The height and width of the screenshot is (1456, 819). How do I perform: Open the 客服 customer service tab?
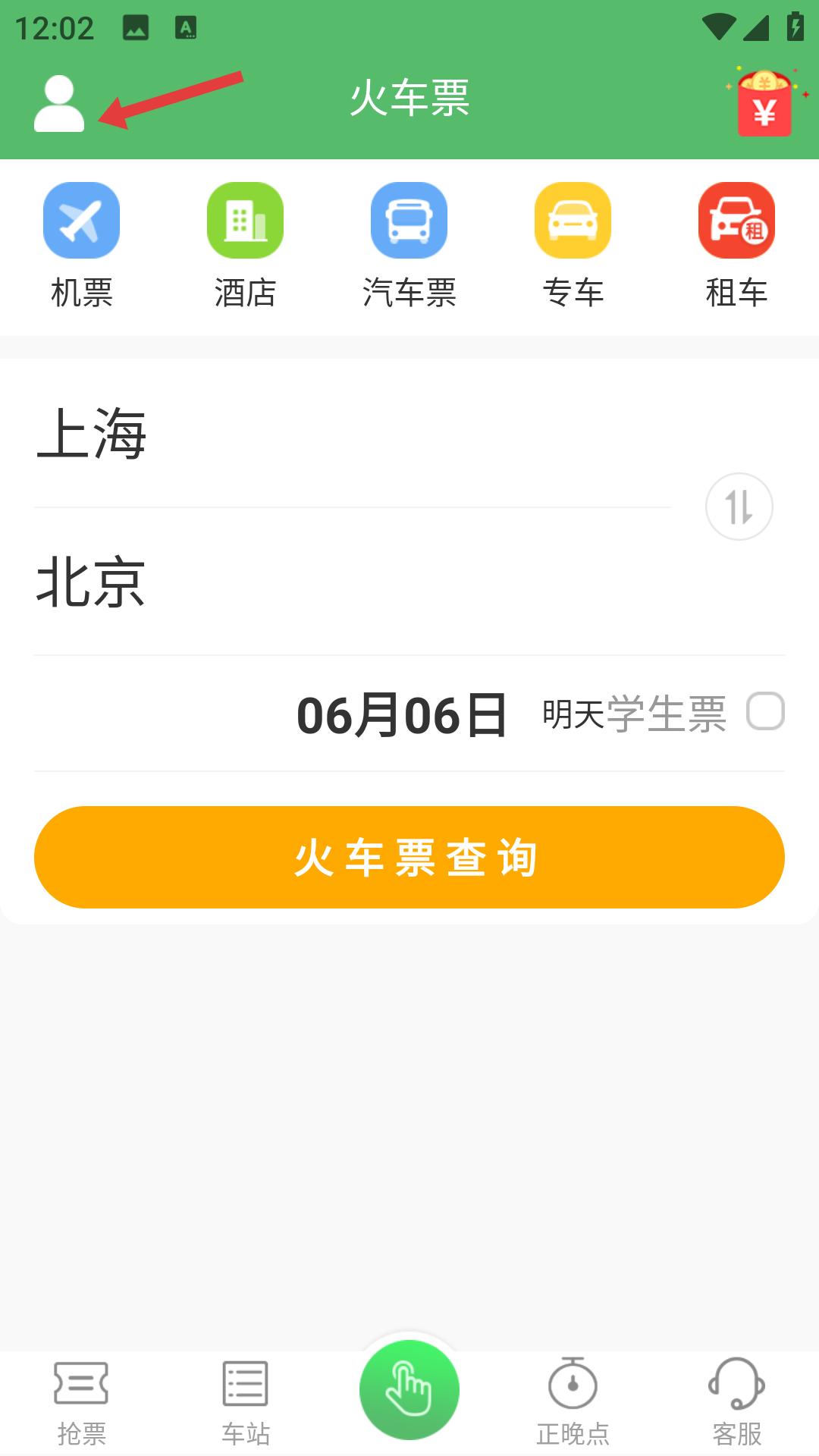737,1403
